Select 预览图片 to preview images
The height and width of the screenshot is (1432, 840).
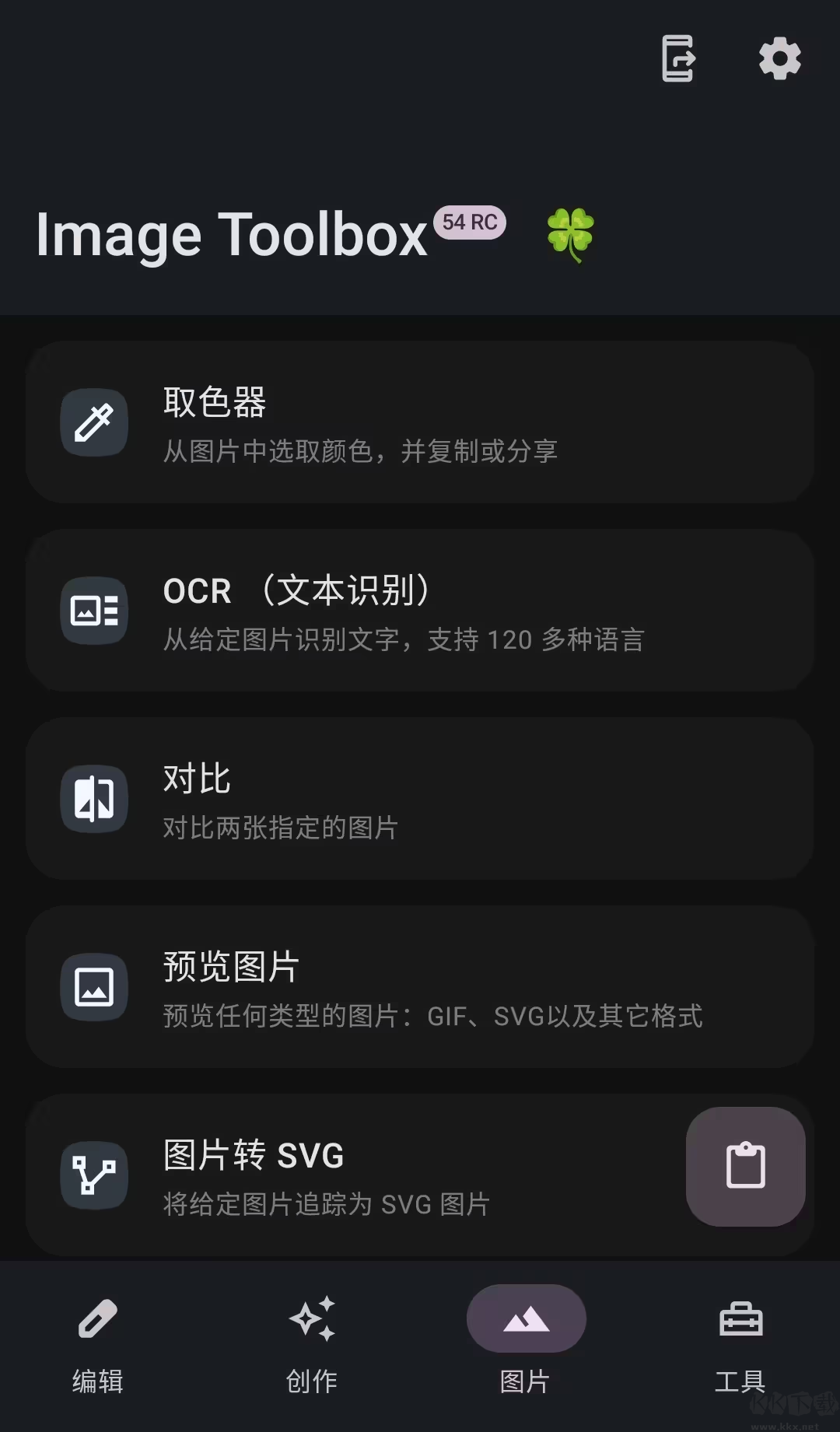(420, 987)
